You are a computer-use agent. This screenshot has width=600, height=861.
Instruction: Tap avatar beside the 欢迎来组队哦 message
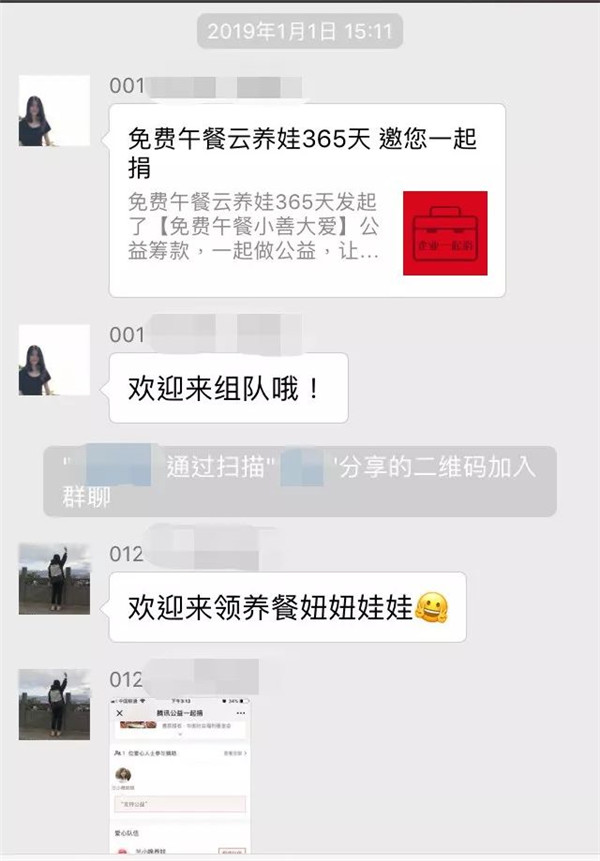click(x=54, y=360)
